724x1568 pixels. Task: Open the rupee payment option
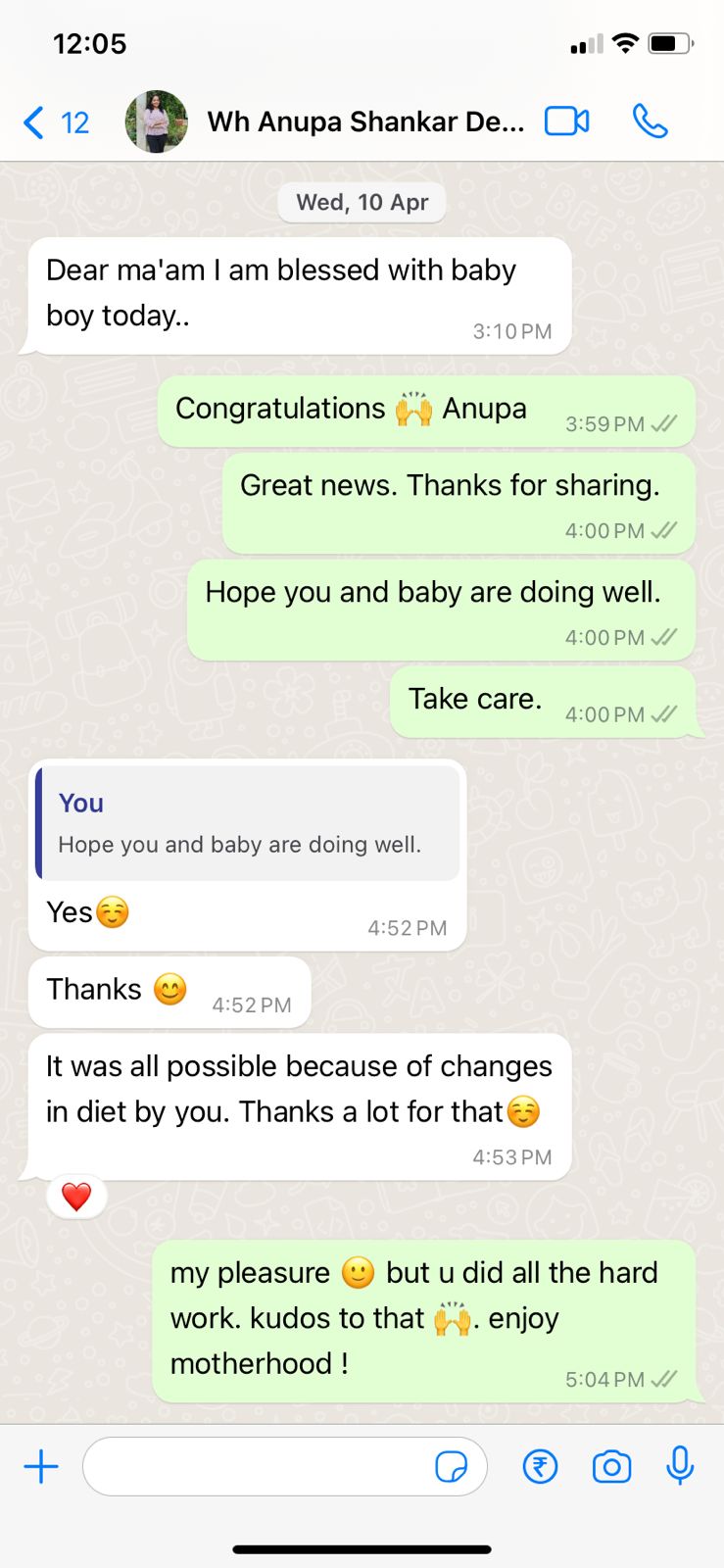tap(540, 1467)
